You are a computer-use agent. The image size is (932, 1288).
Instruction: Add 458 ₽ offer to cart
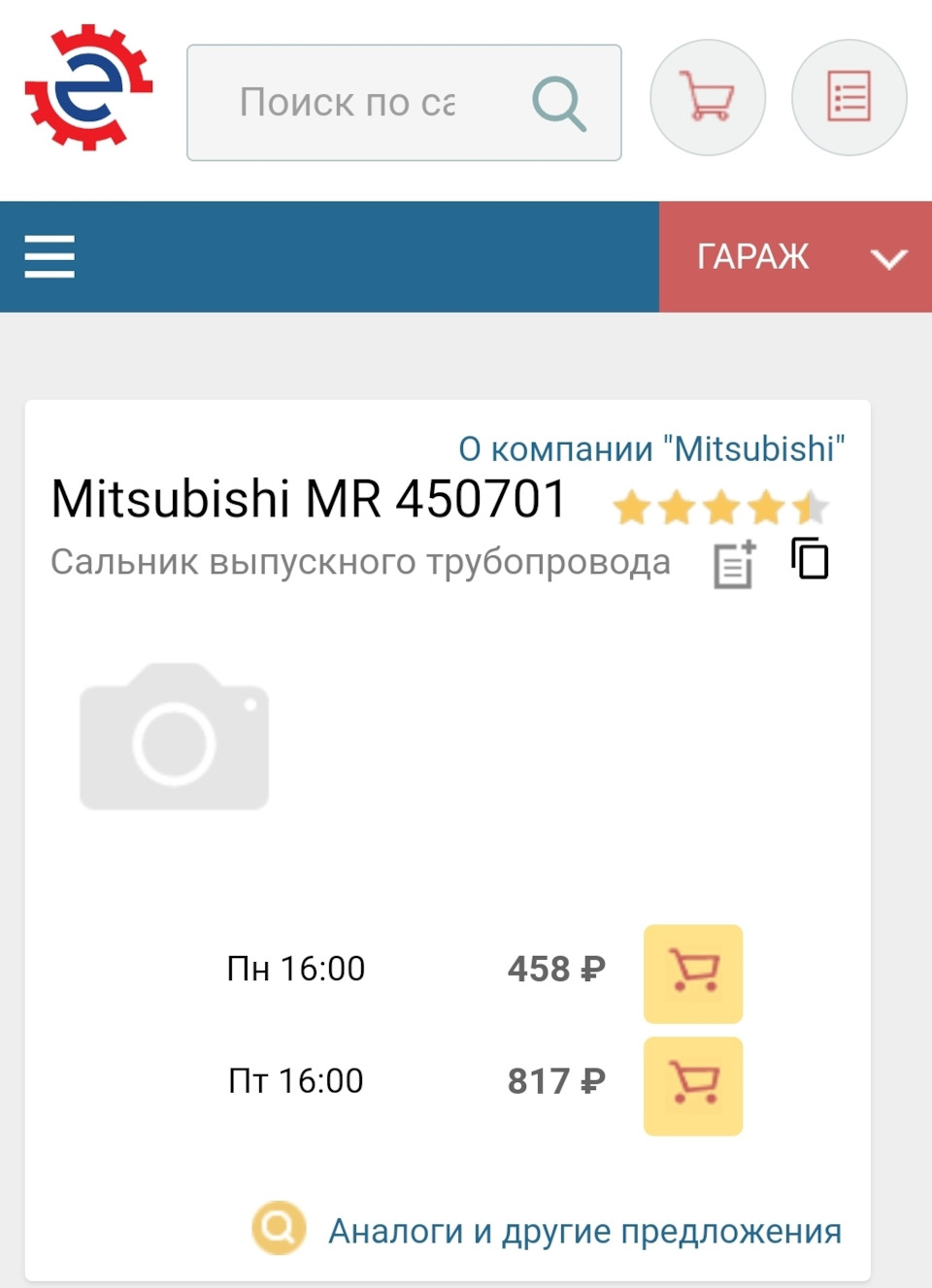coord(693,974)
